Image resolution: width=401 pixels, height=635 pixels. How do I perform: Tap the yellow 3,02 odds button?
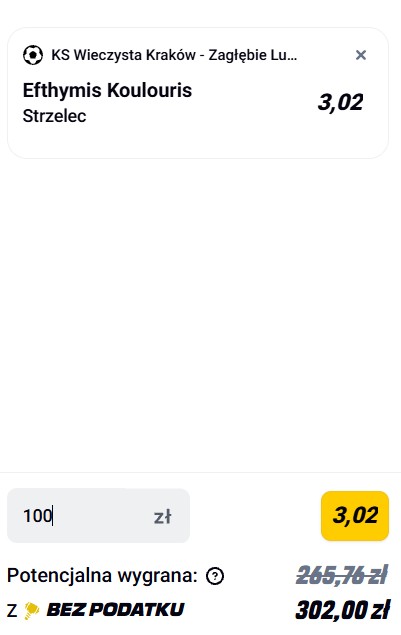coord(355,516)
